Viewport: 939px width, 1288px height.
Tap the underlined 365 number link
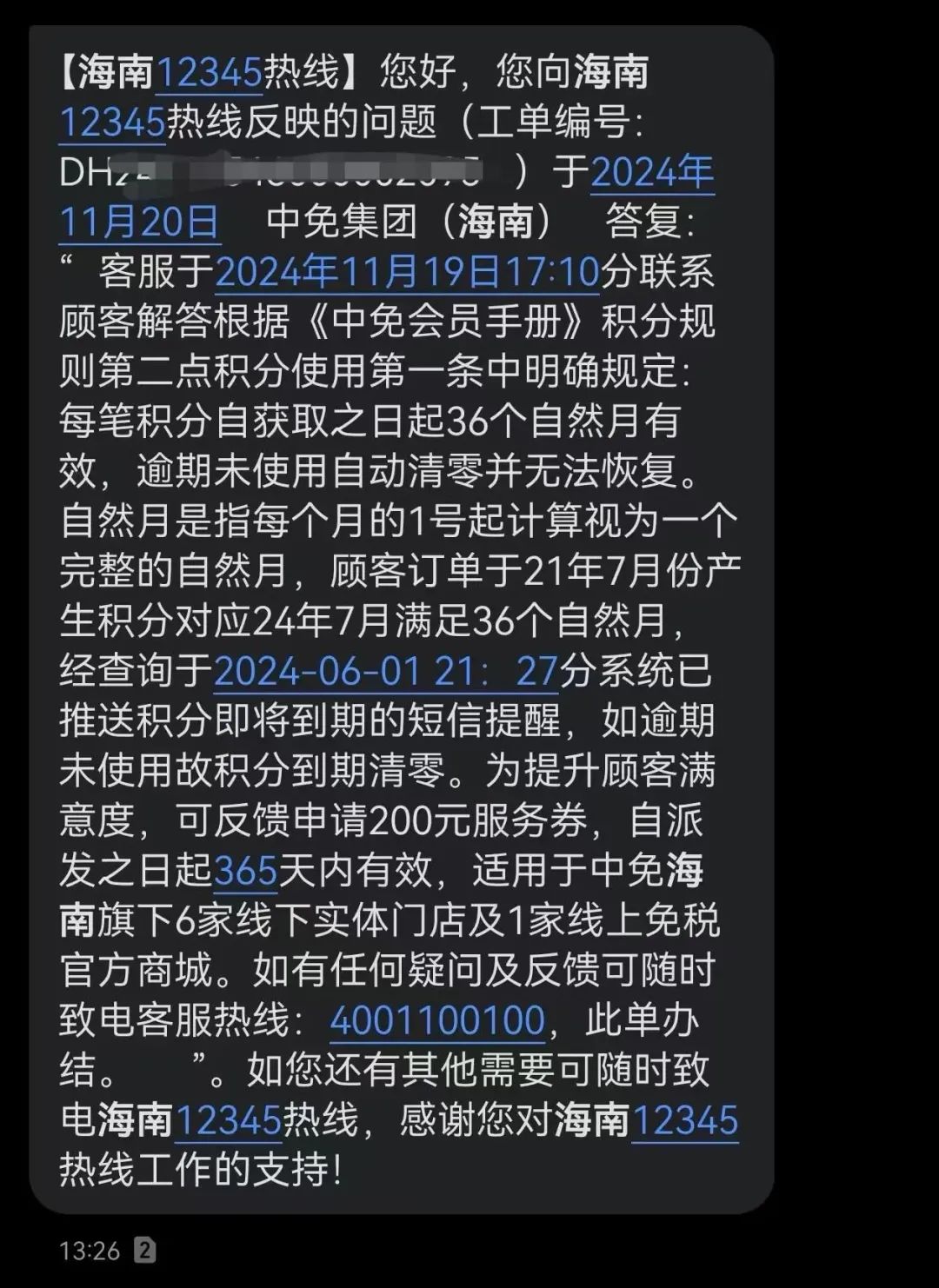point(245,870)
